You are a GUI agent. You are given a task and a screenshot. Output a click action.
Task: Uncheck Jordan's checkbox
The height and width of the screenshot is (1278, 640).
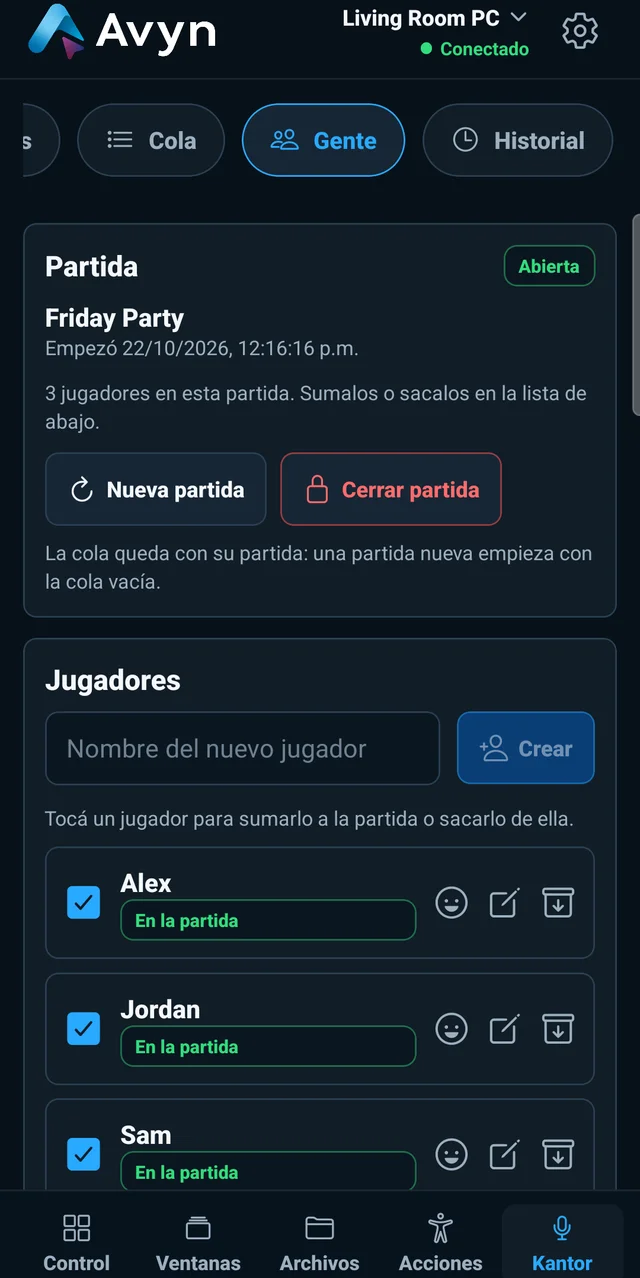point(83,1028)
